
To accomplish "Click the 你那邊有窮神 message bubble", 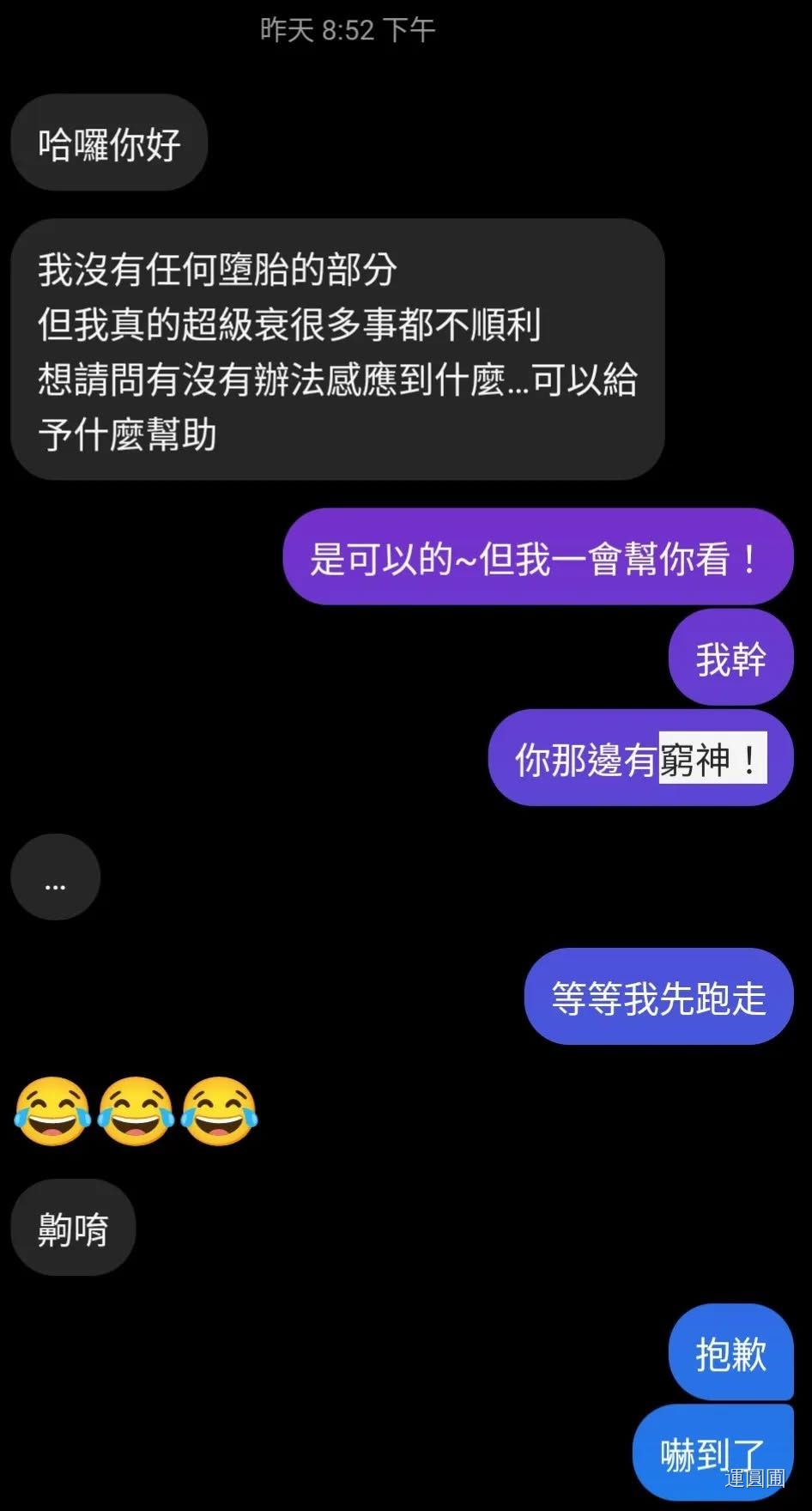I will 639,758.
